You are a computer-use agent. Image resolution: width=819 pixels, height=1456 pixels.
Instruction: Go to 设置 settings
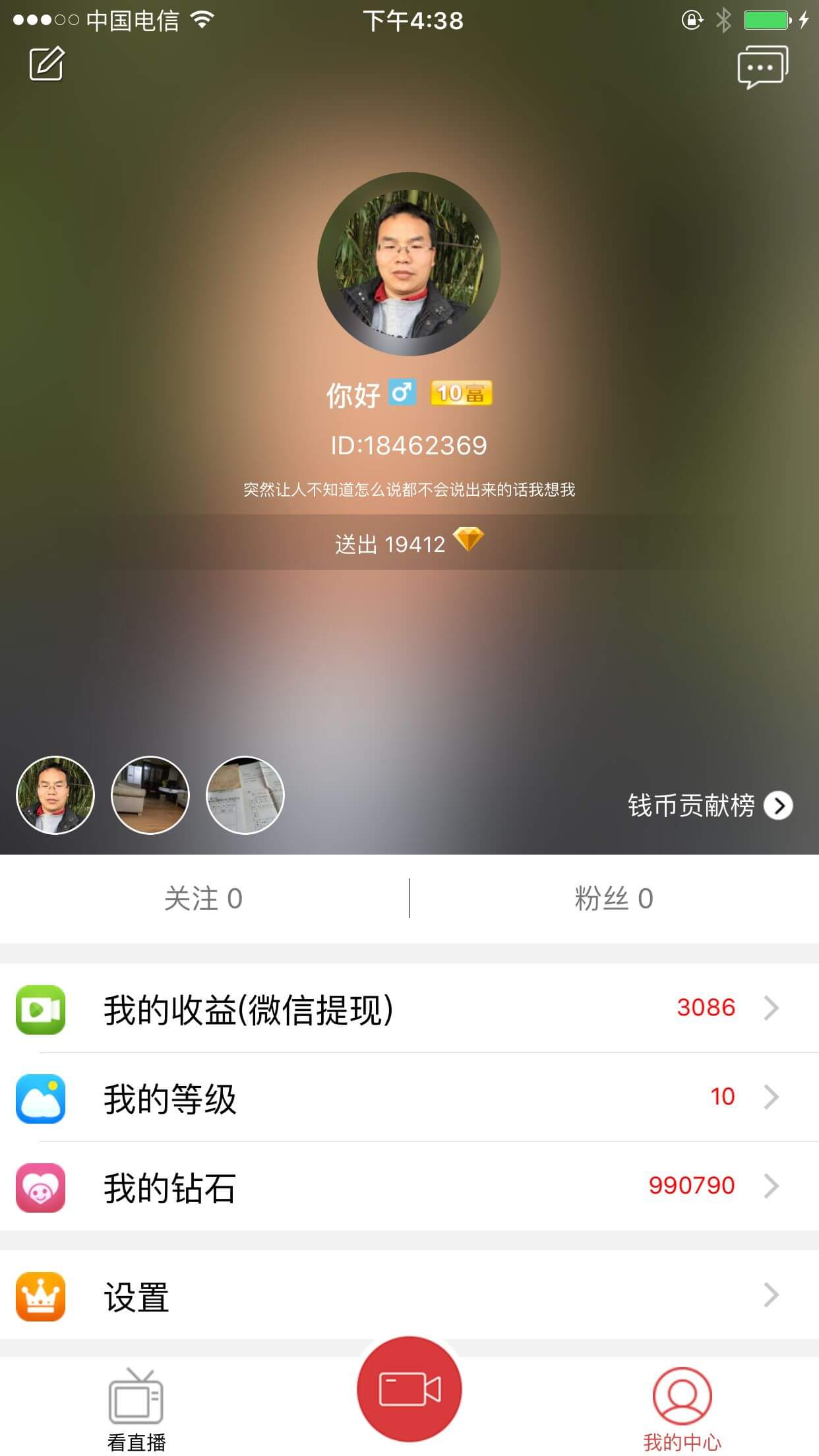409,1296
